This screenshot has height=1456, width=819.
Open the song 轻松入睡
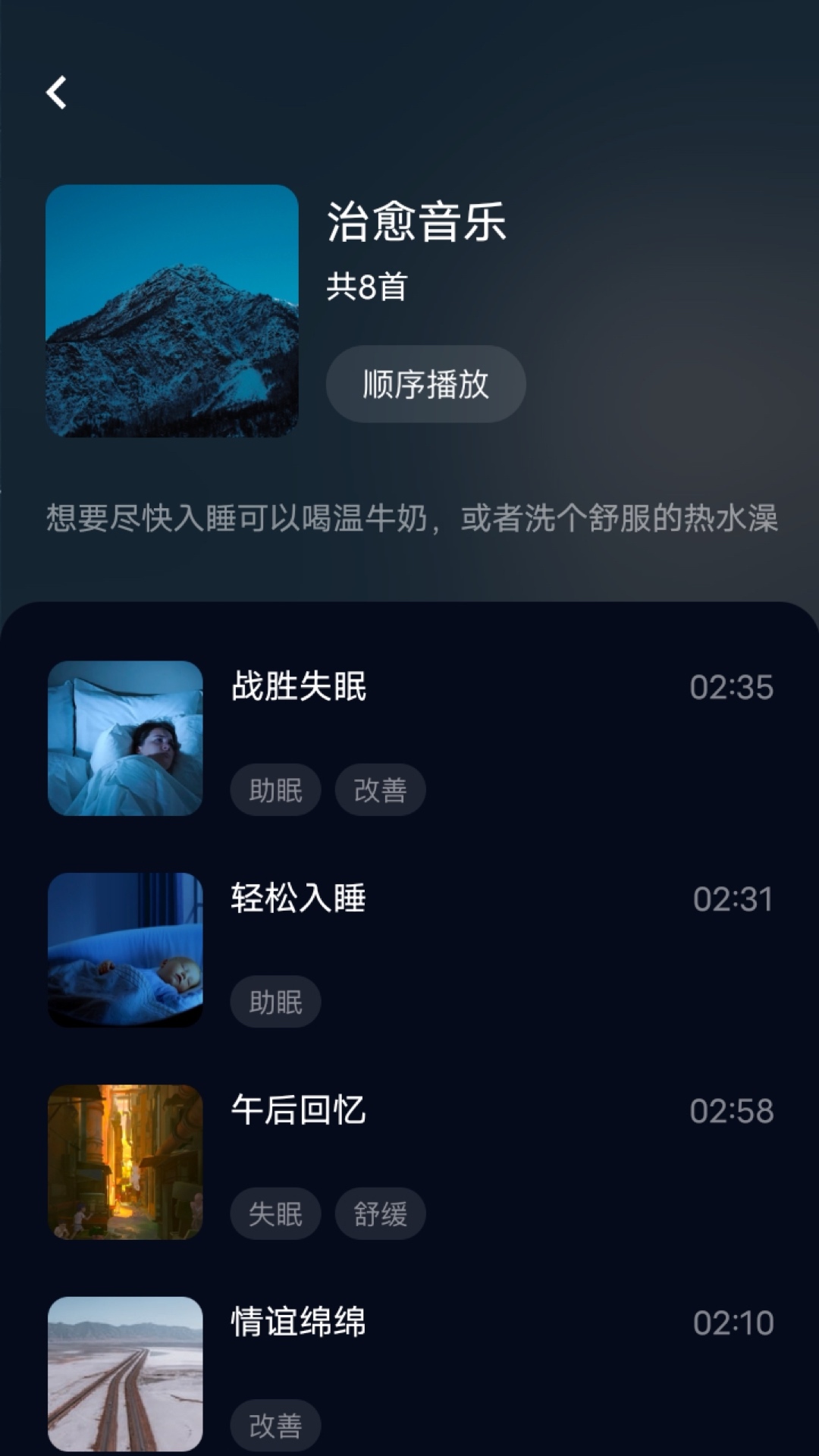[299, 899]
